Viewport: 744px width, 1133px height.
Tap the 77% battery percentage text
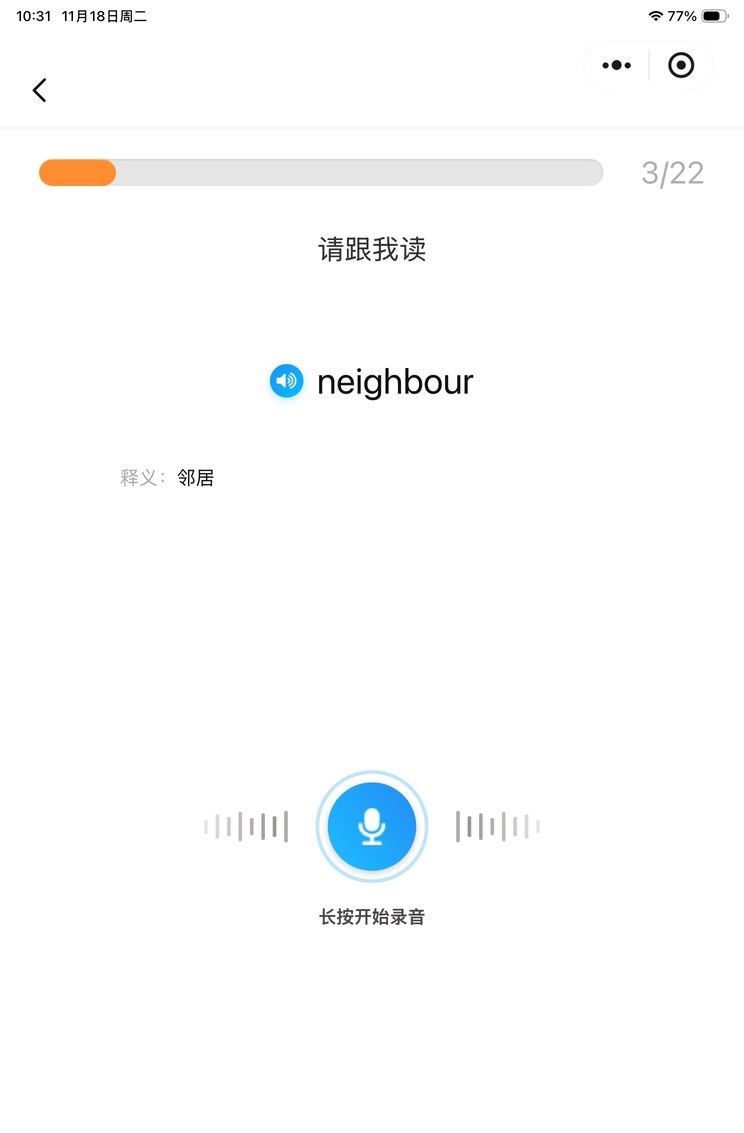pos(681,15)
